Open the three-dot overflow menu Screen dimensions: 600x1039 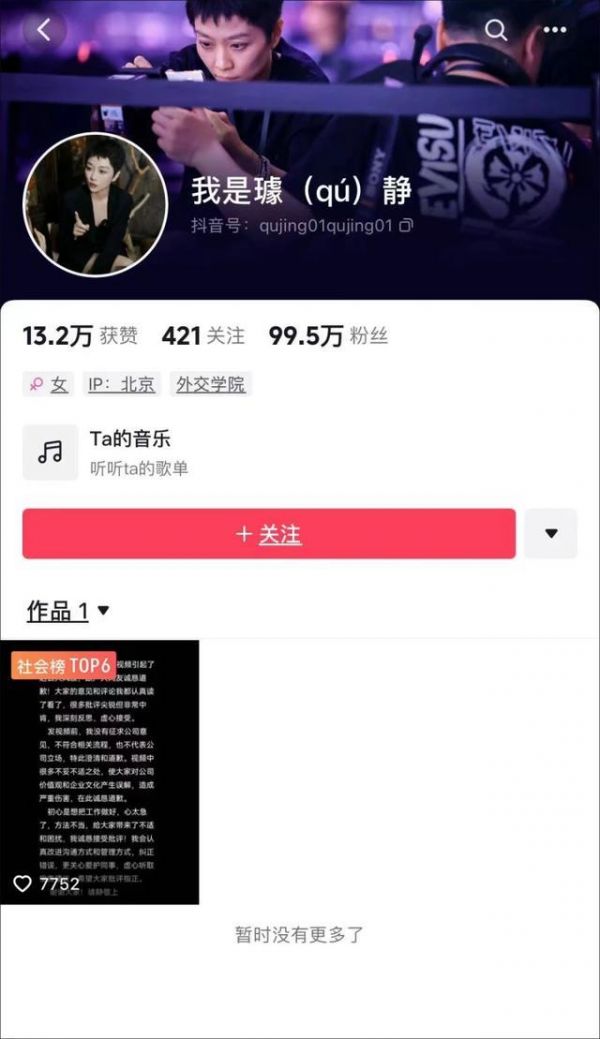pos(554,30)
